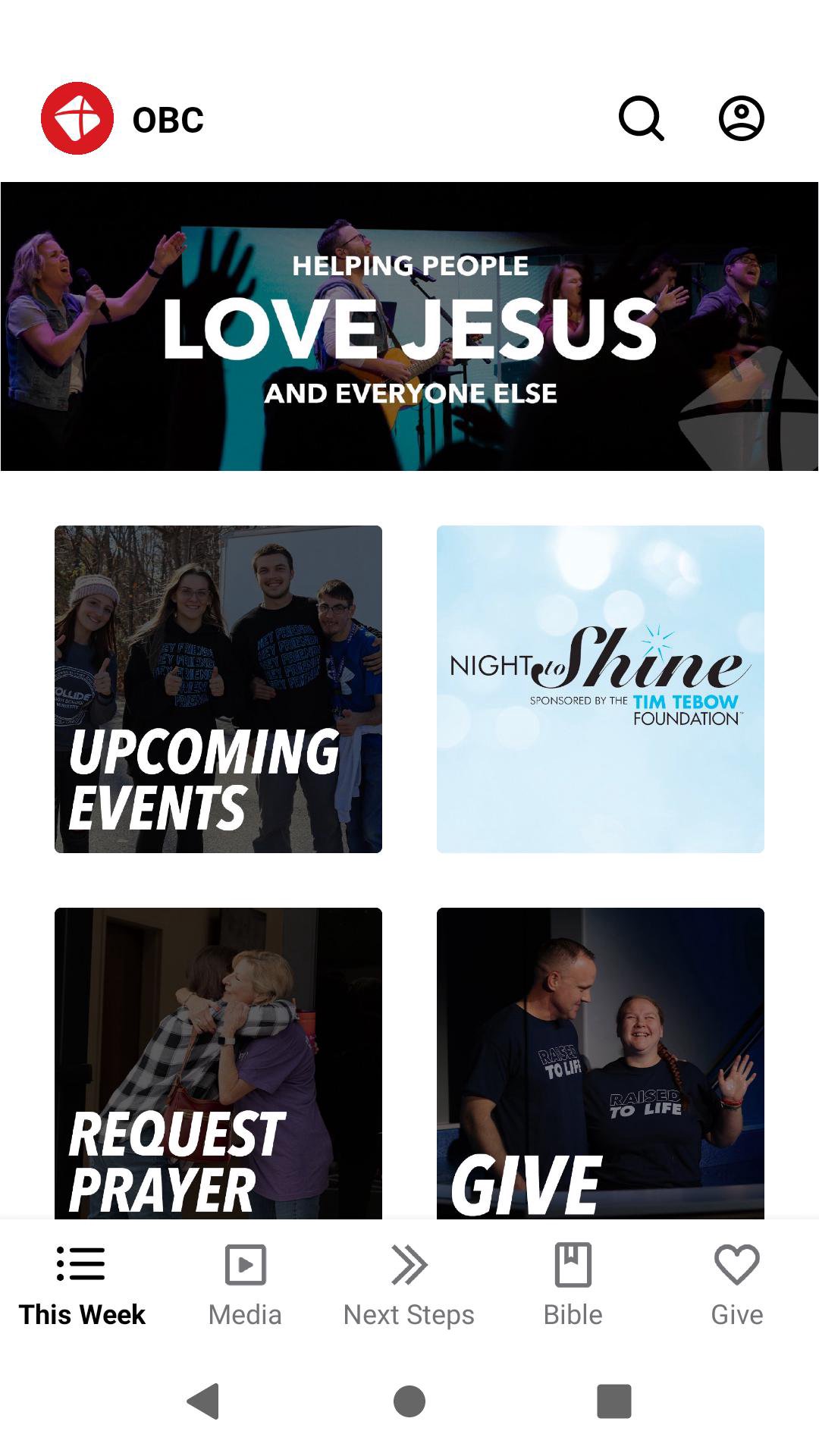Switch to the Media tab
Viewport: 819px width, 1456px height.
[245, 1283]
